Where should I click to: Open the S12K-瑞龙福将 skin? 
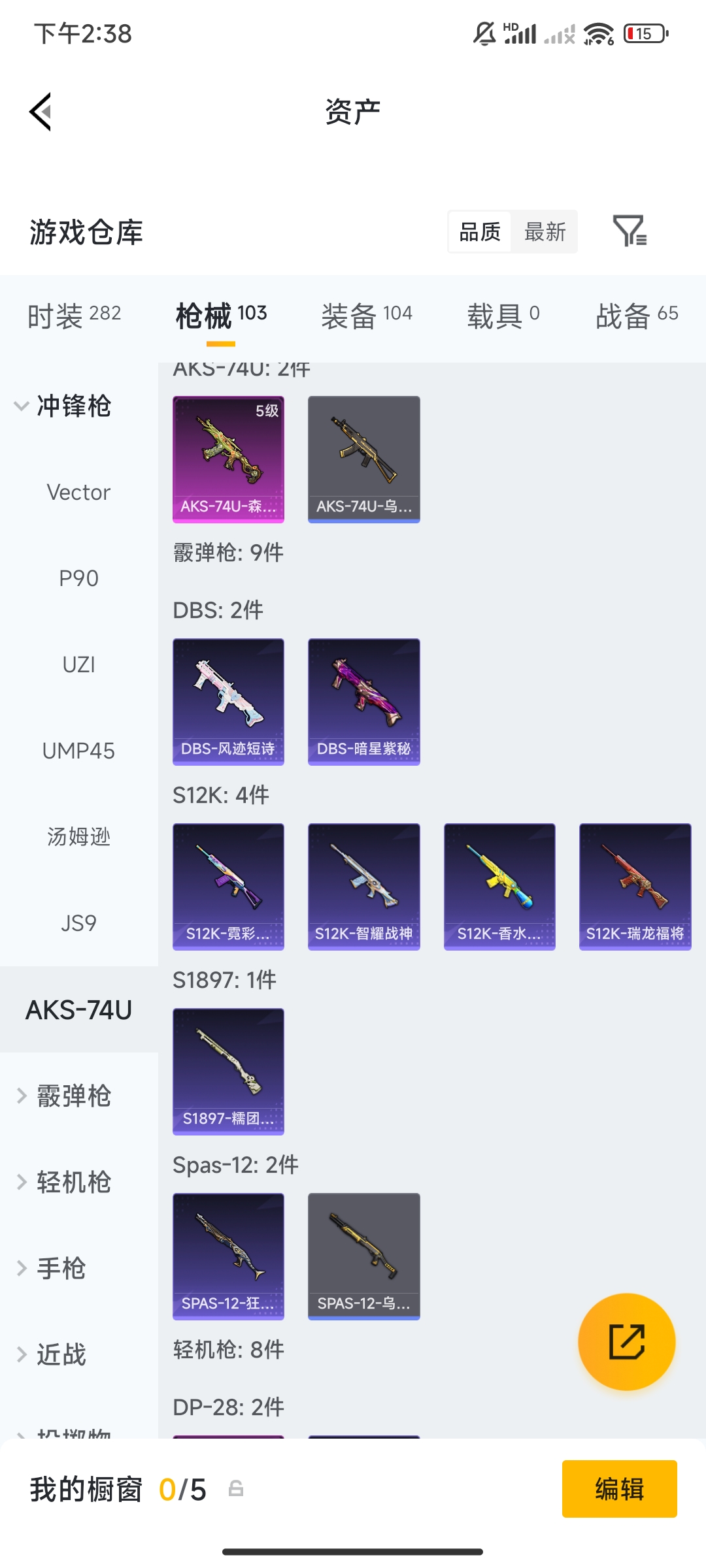(x=635, y=886)
